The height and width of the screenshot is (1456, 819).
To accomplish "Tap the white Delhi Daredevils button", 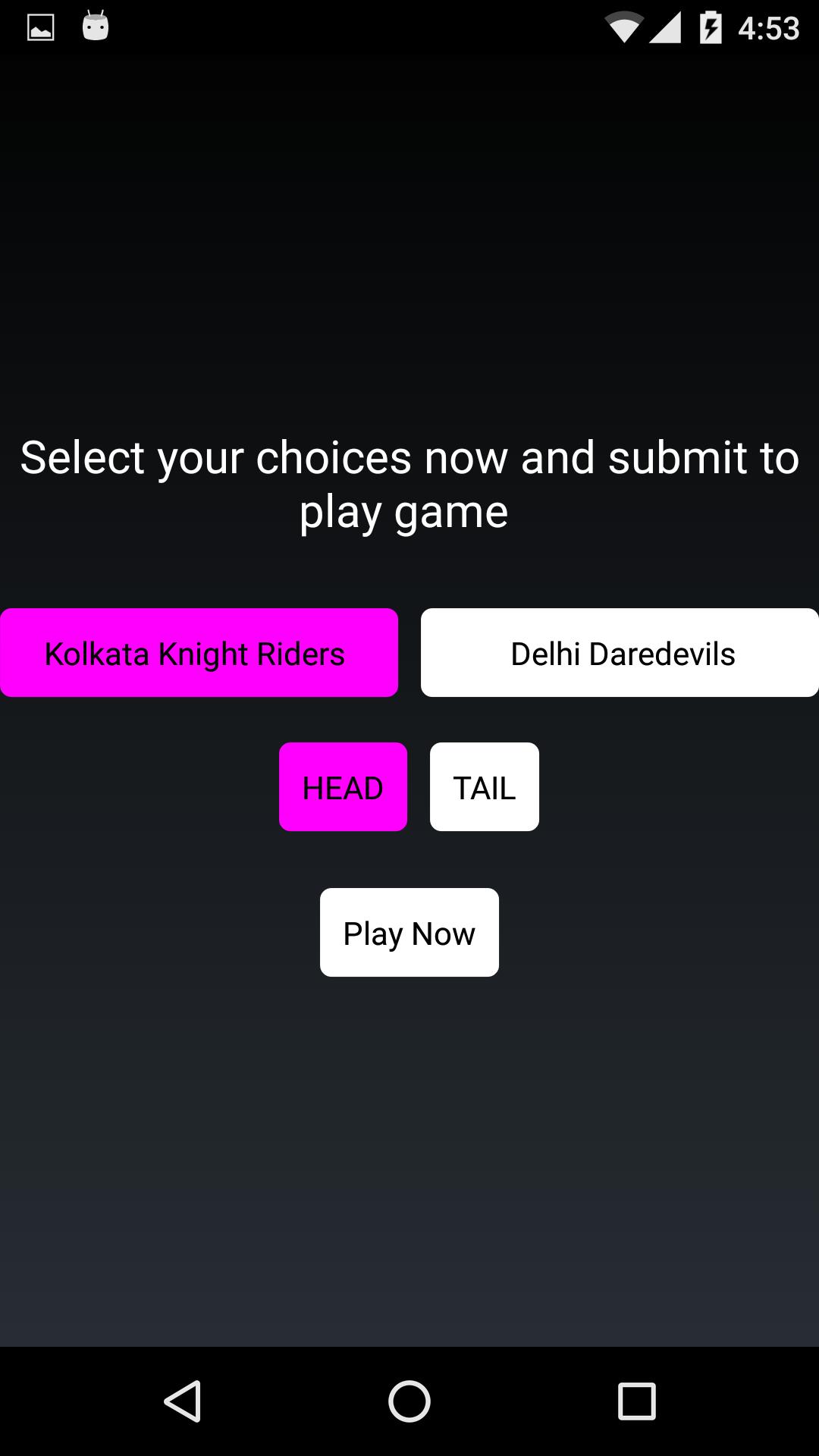I will 620,651.
